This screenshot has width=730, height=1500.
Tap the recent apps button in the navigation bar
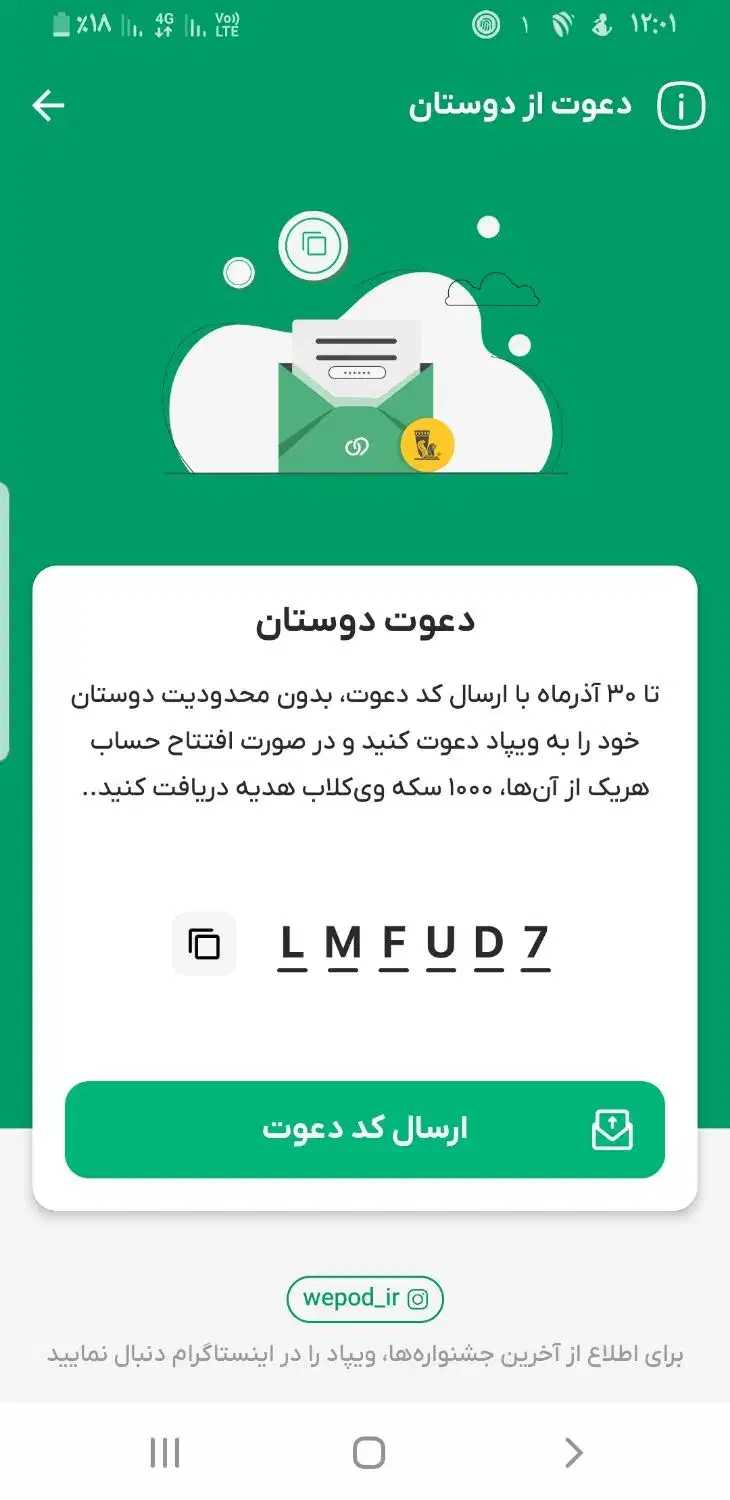point(165,1452)
